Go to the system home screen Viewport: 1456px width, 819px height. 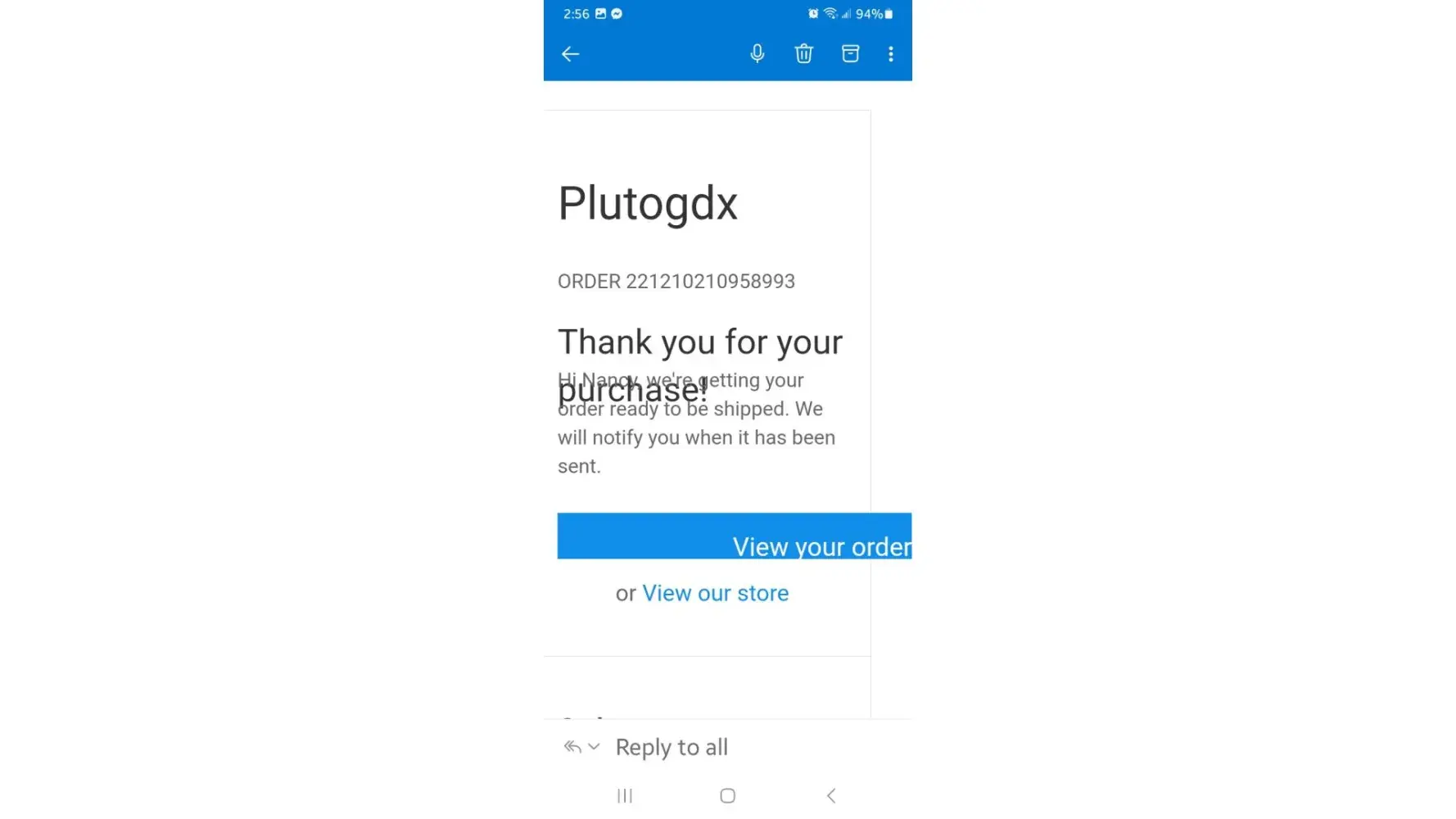(x=727, y=795)
